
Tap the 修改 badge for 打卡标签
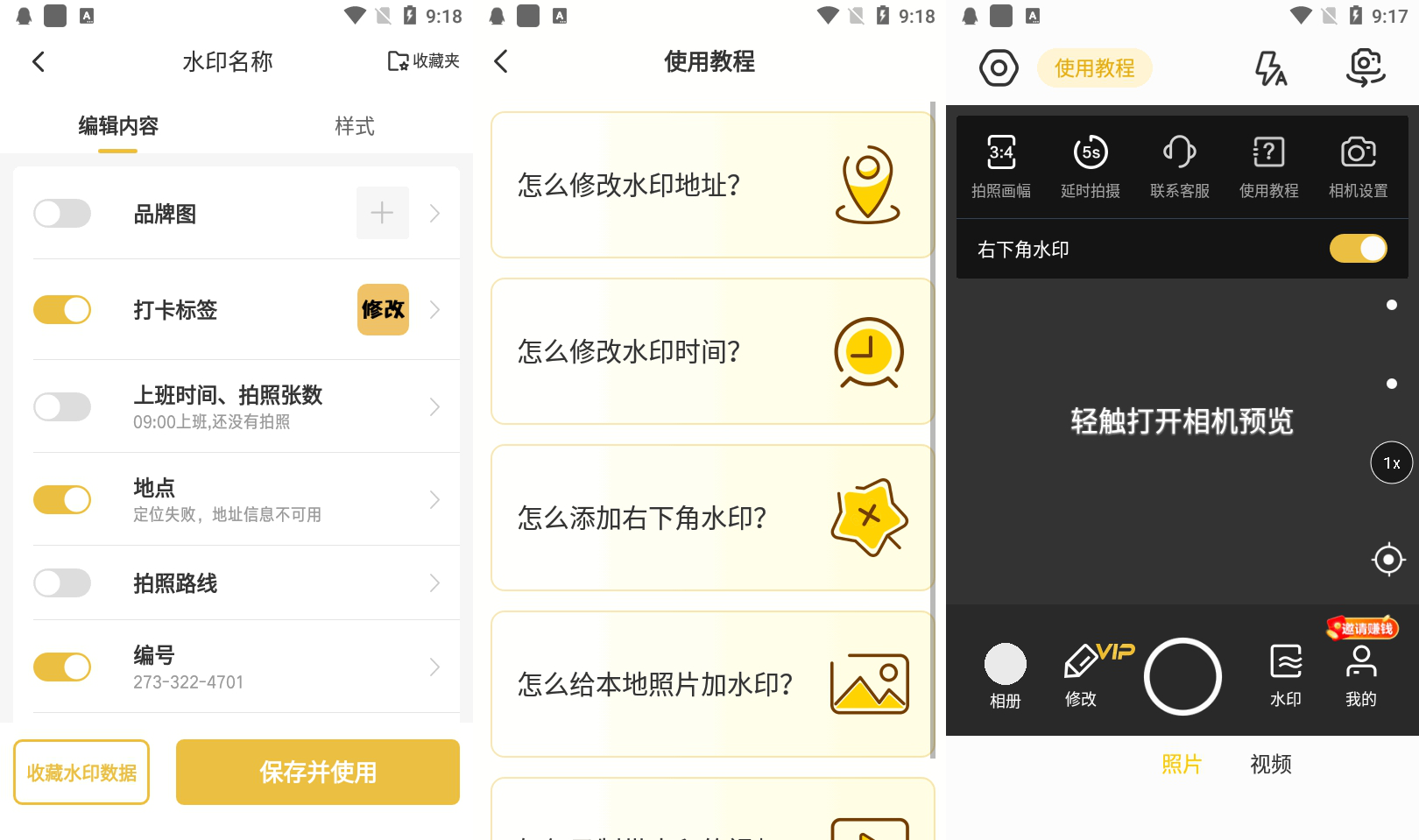point(383,309)
